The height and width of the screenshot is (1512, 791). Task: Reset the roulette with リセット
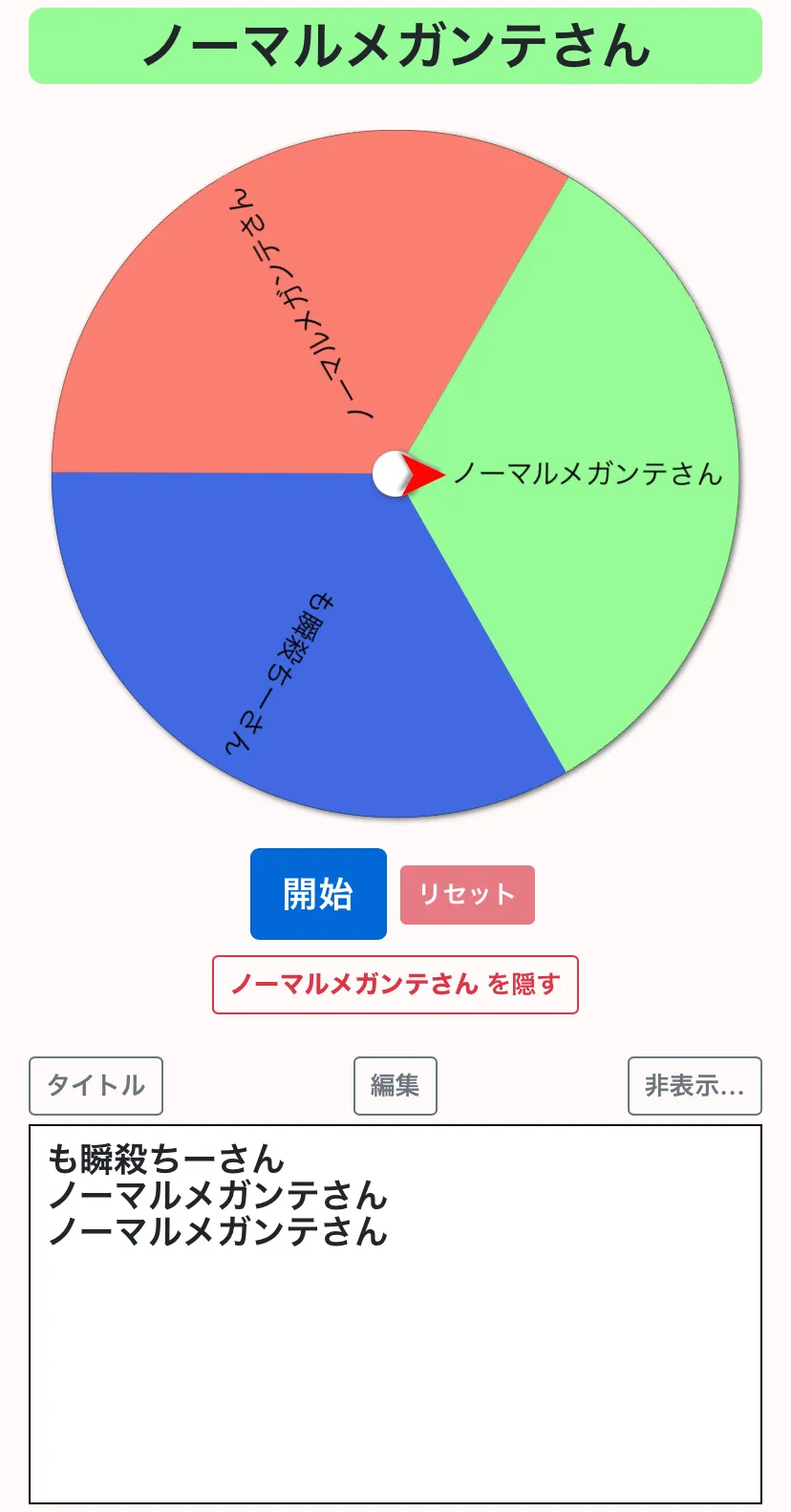[x=467, y=895]
